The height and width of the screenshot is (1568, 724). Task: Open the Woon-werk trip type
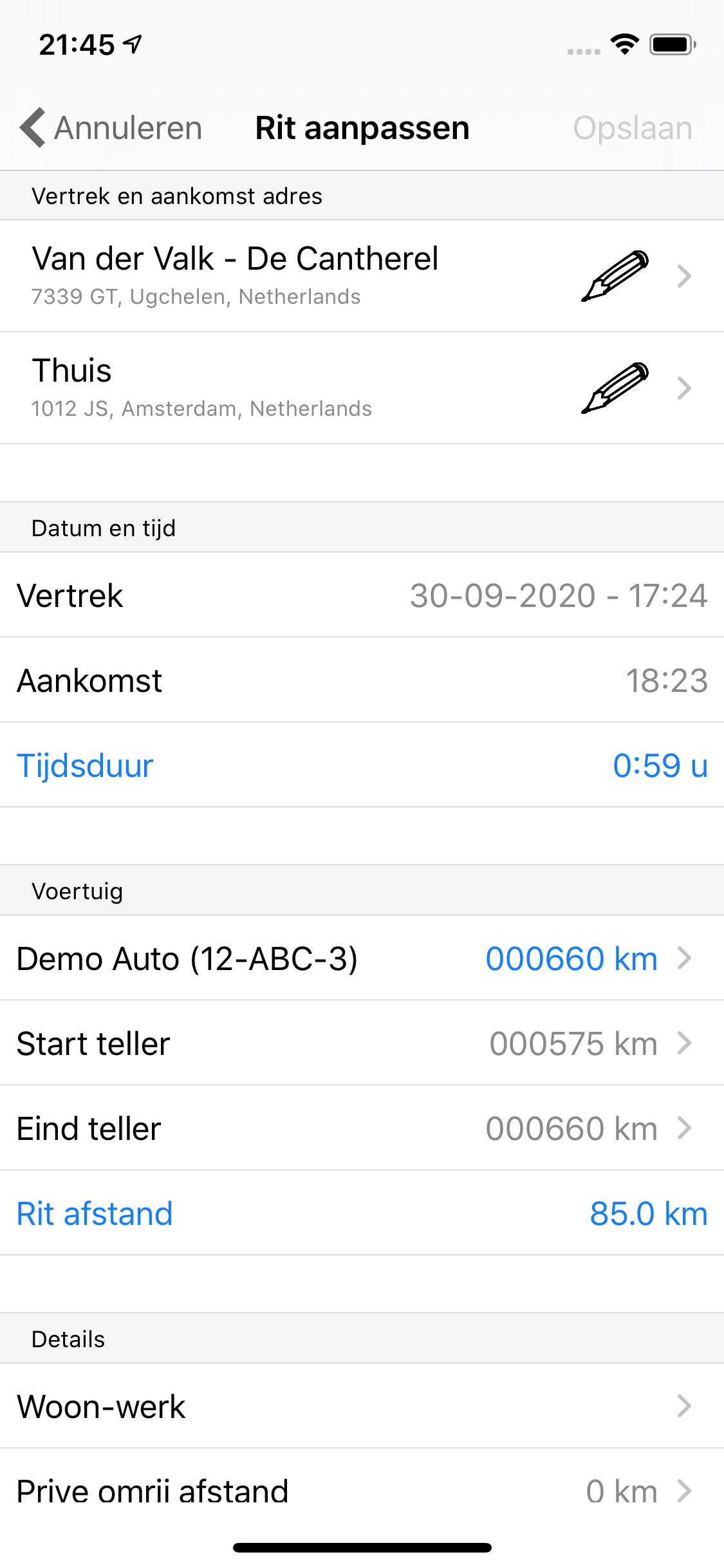pos(362,1406)
